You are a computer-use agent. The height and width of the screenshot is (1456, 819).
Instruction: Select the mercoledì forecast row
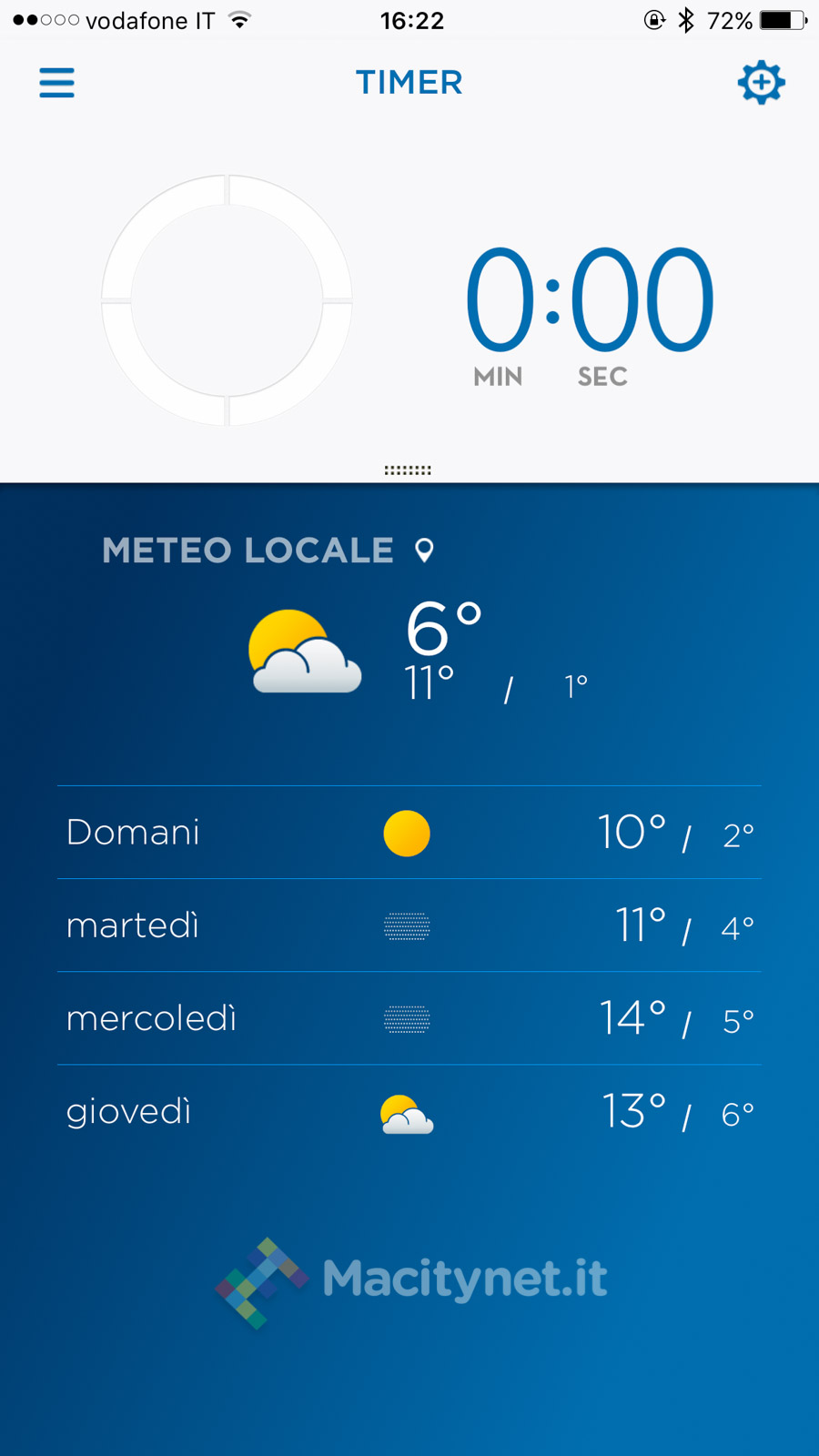(x=409, y=1019)
